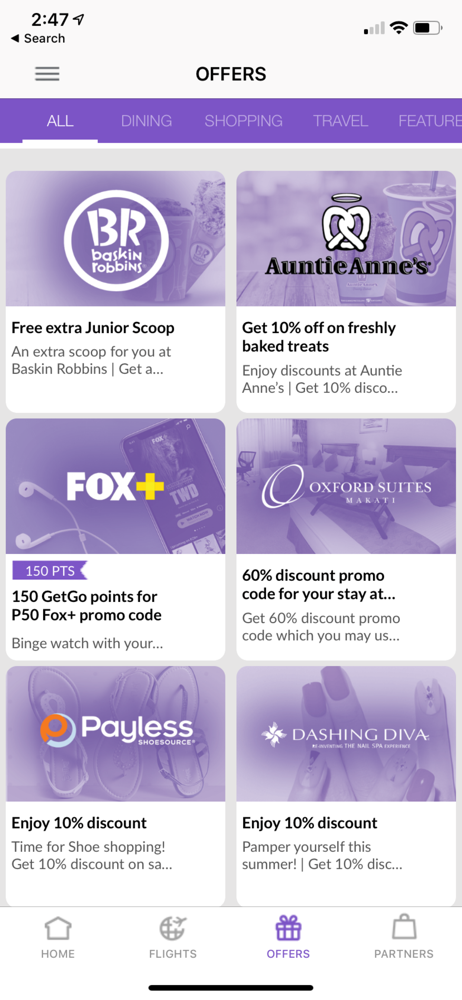Go to the Home tab
The width and height of the screenshot is (462, 1000).
[x=58, y=938]
